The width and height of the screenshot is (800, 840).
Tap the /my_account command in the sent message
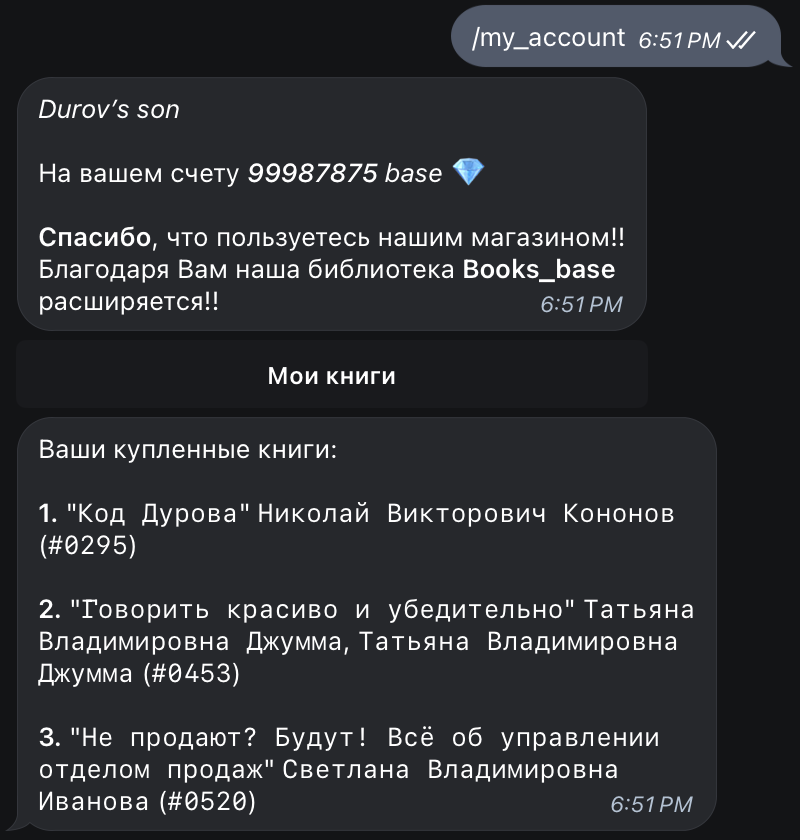coord(549,38)
